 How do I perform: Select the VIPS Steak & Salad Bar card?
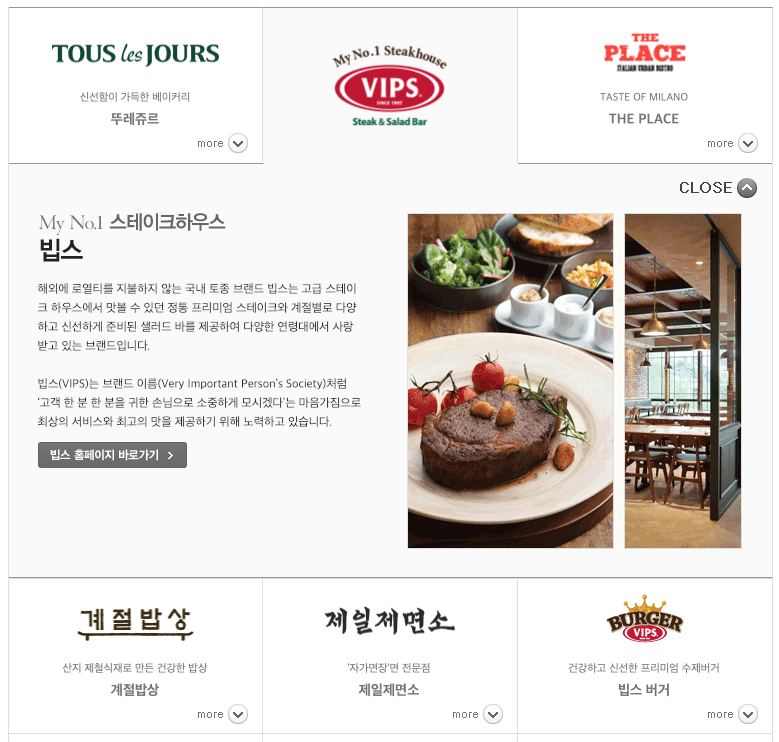[390, 85]
